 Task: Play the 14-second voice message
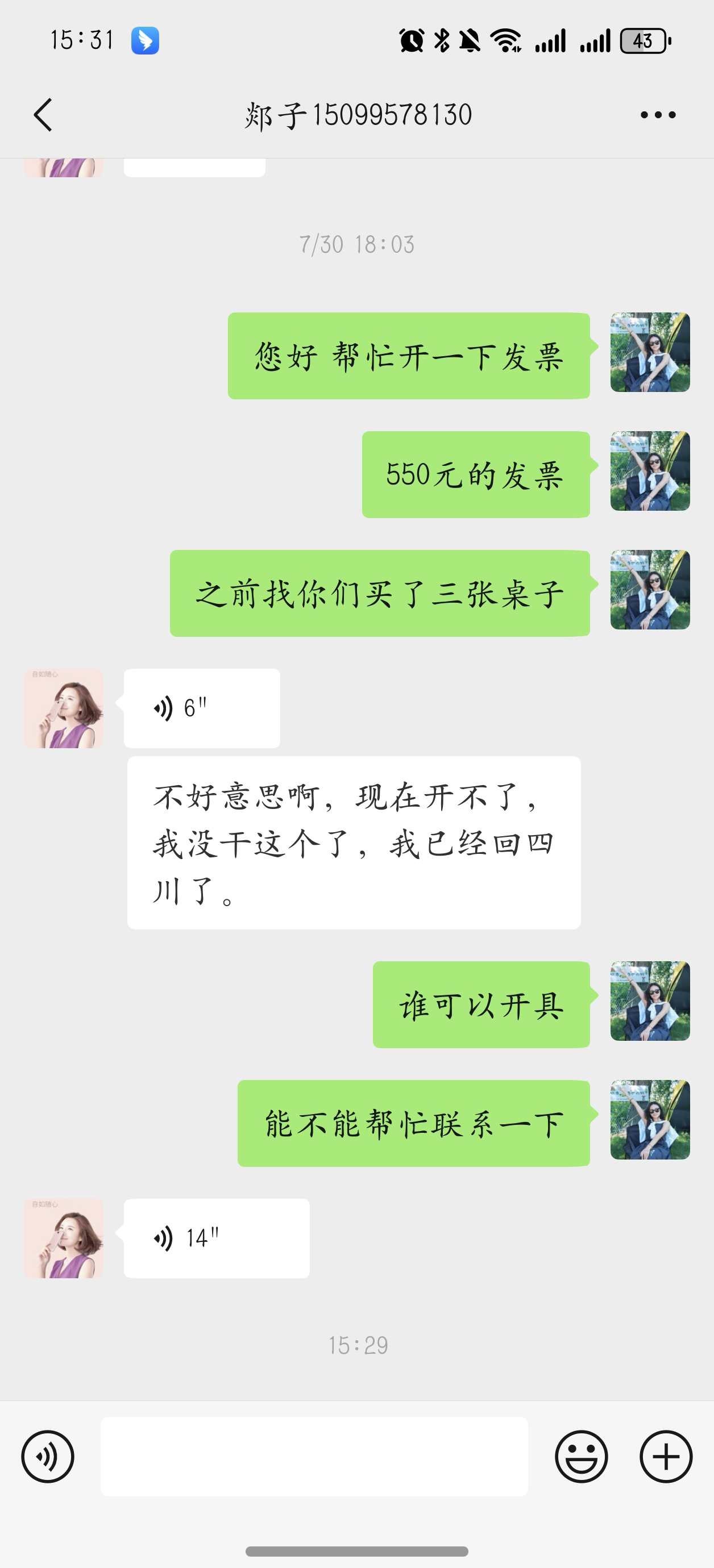(x=216, y=1238)
